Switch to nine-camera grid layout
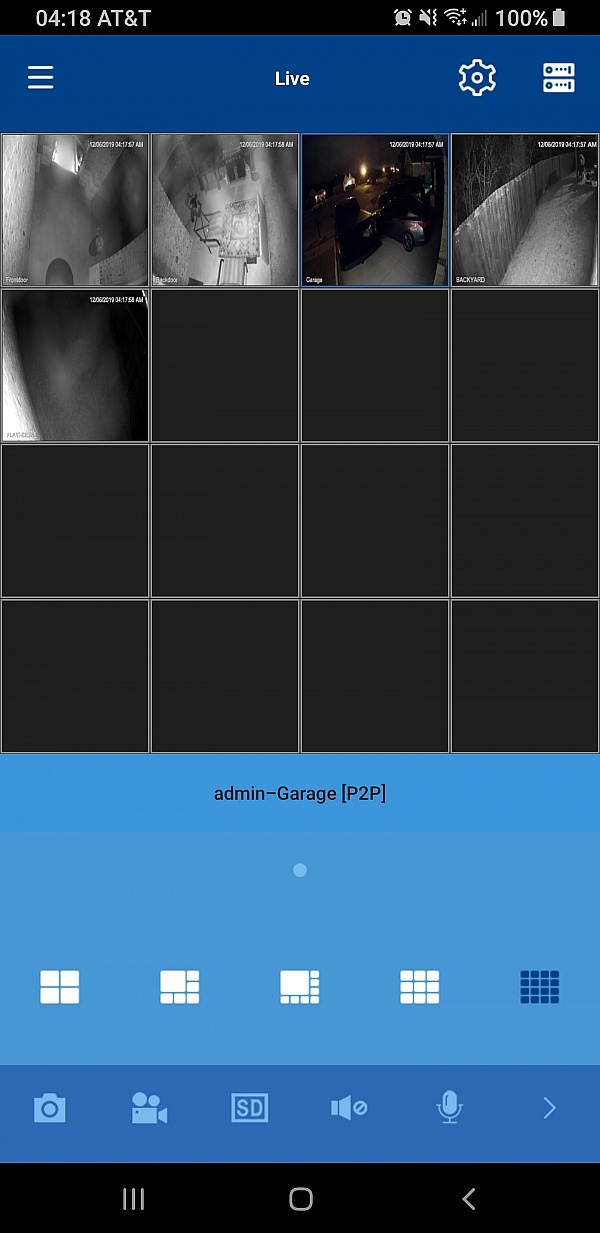600x1233 pixels. pos(420,987)
